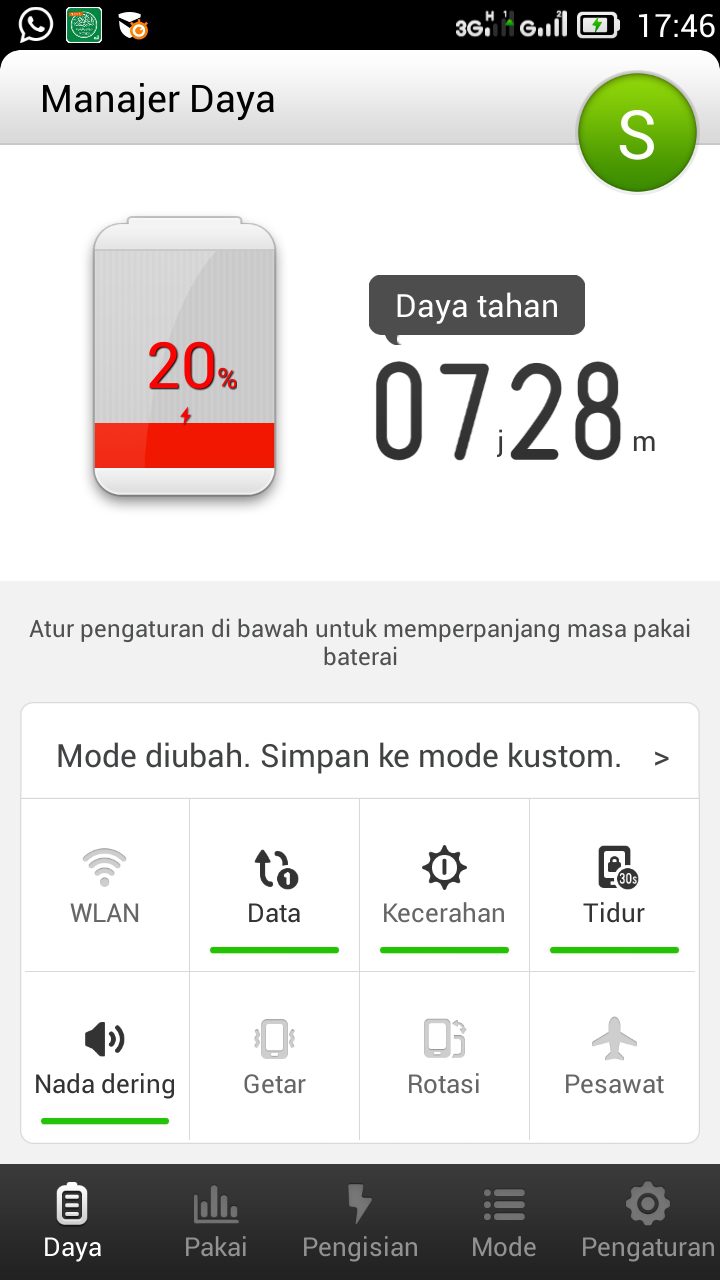Select the Daya tab
Viewport: 720px width, 1280px height.
pyautogui.click(x=72, y=1221)
